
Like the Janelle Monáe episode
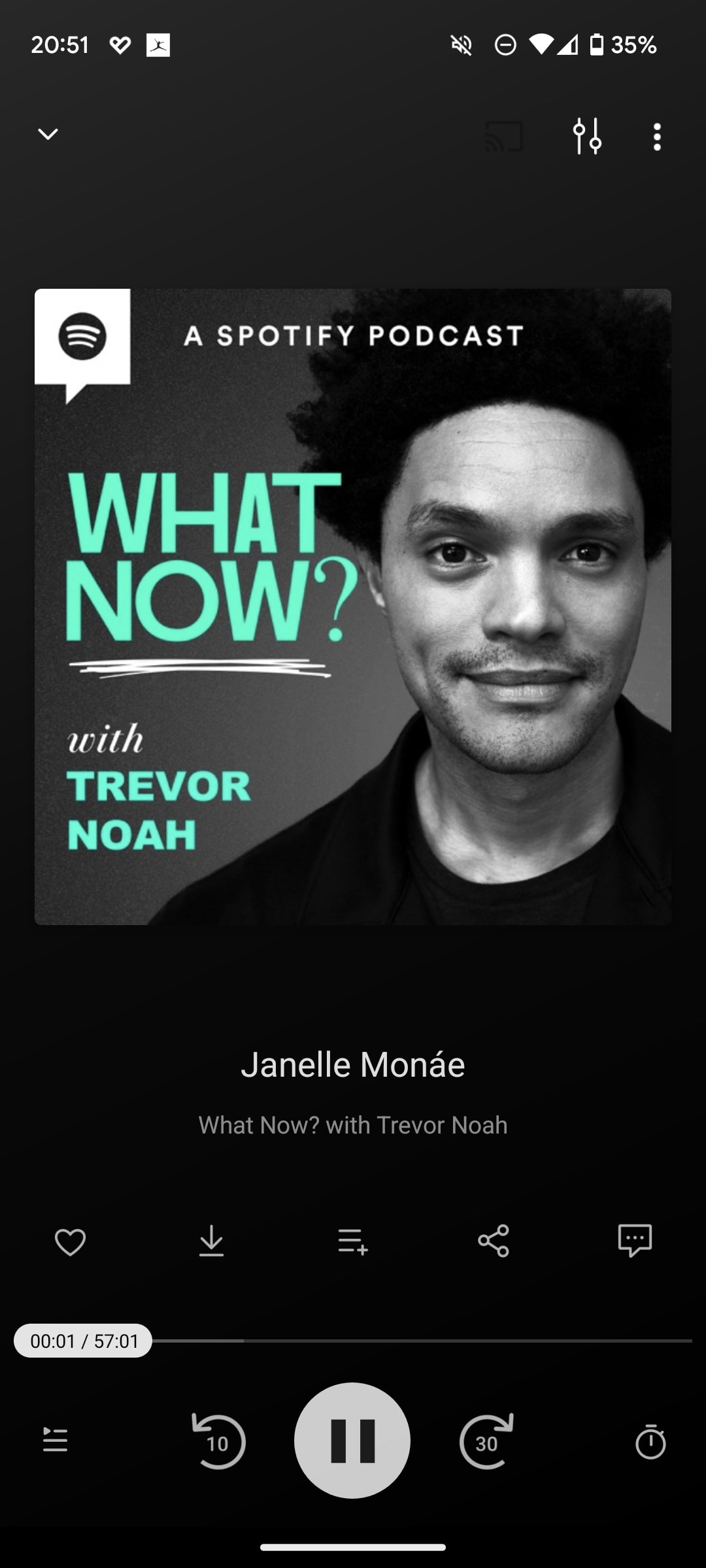[x=70, y=1242]
